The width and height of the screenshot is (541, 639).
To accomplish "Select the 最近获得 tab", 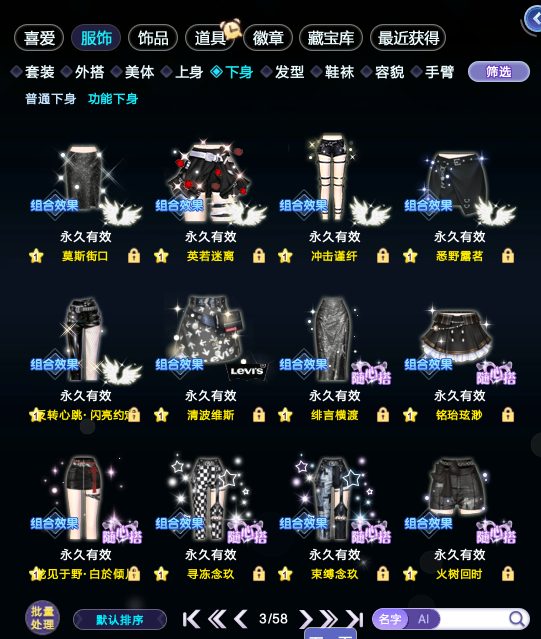I will click(x=408, y=38).
